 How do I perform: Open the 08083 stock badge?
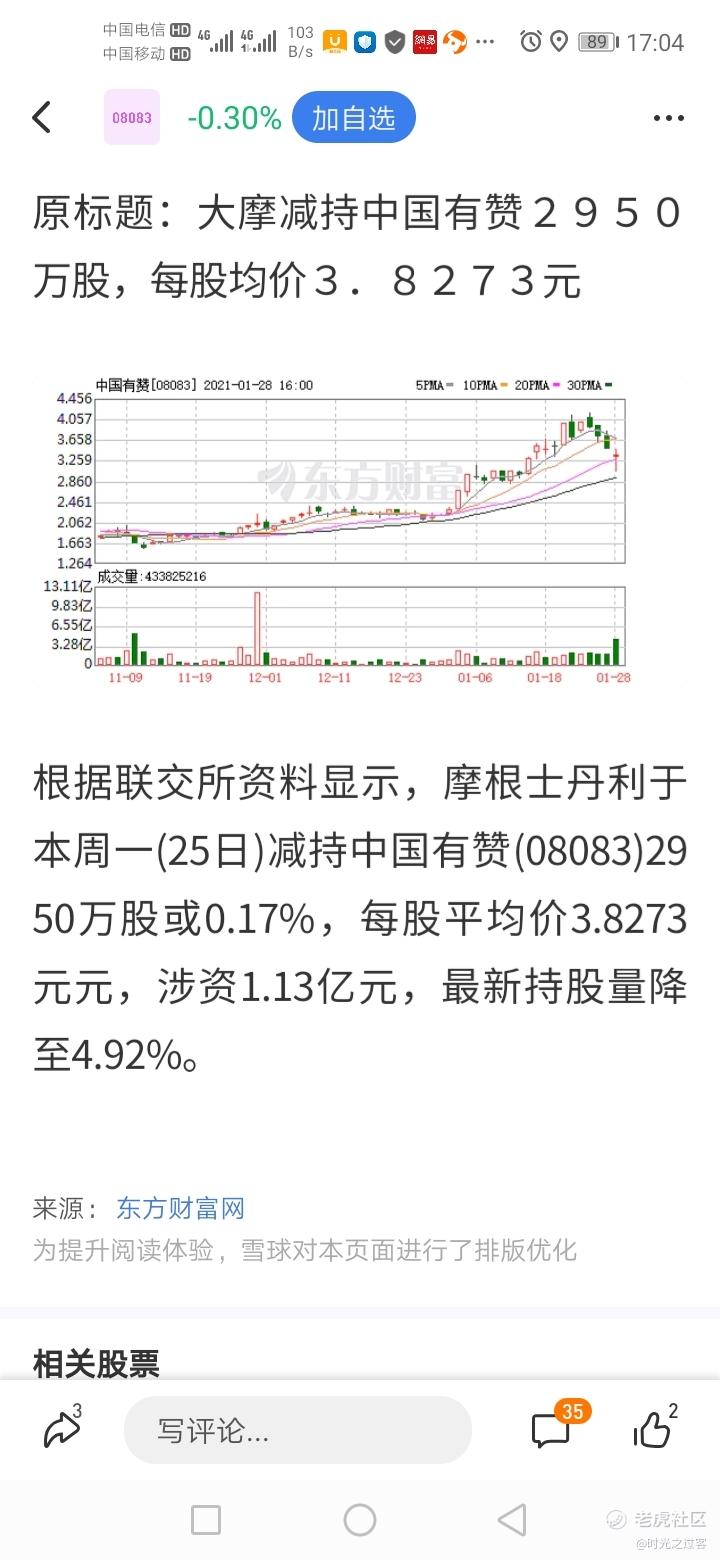pos(131,118)
